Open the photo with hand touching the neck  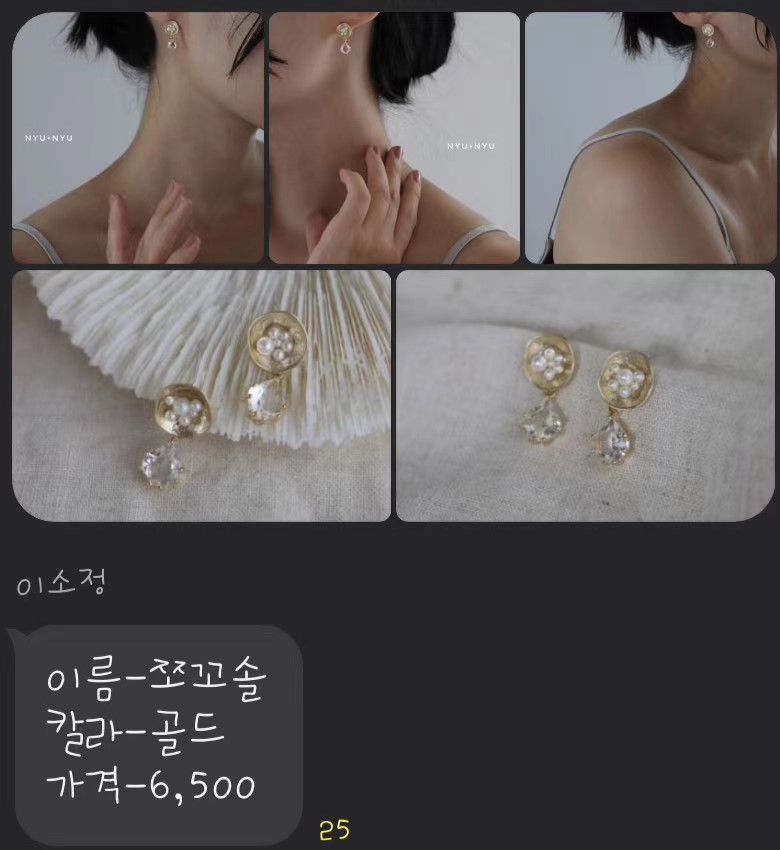click(393, 138)
